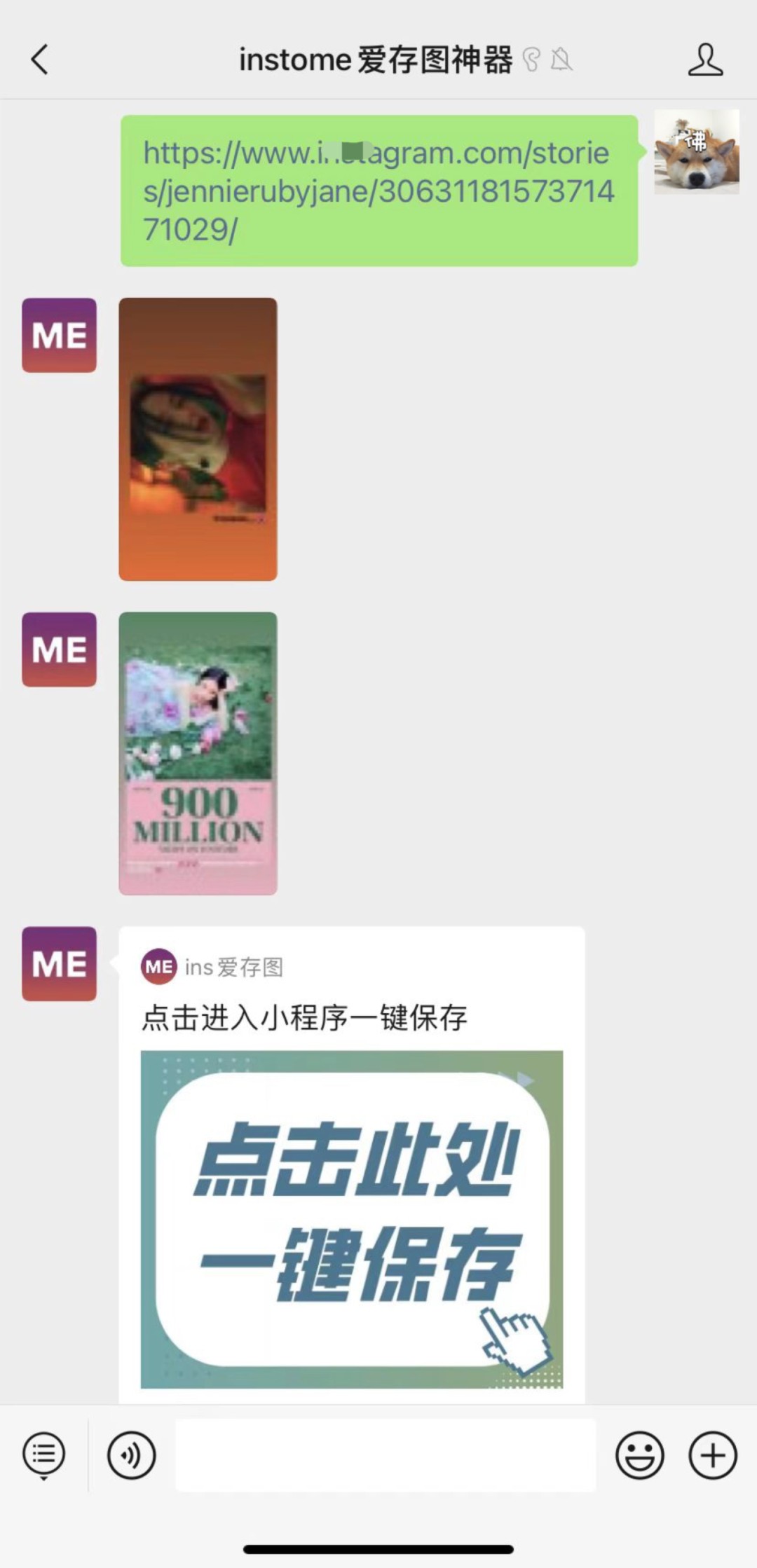Open the 900 MILLION image message
The height and width of the screenshot is (1568, 757).
point(198,753)
